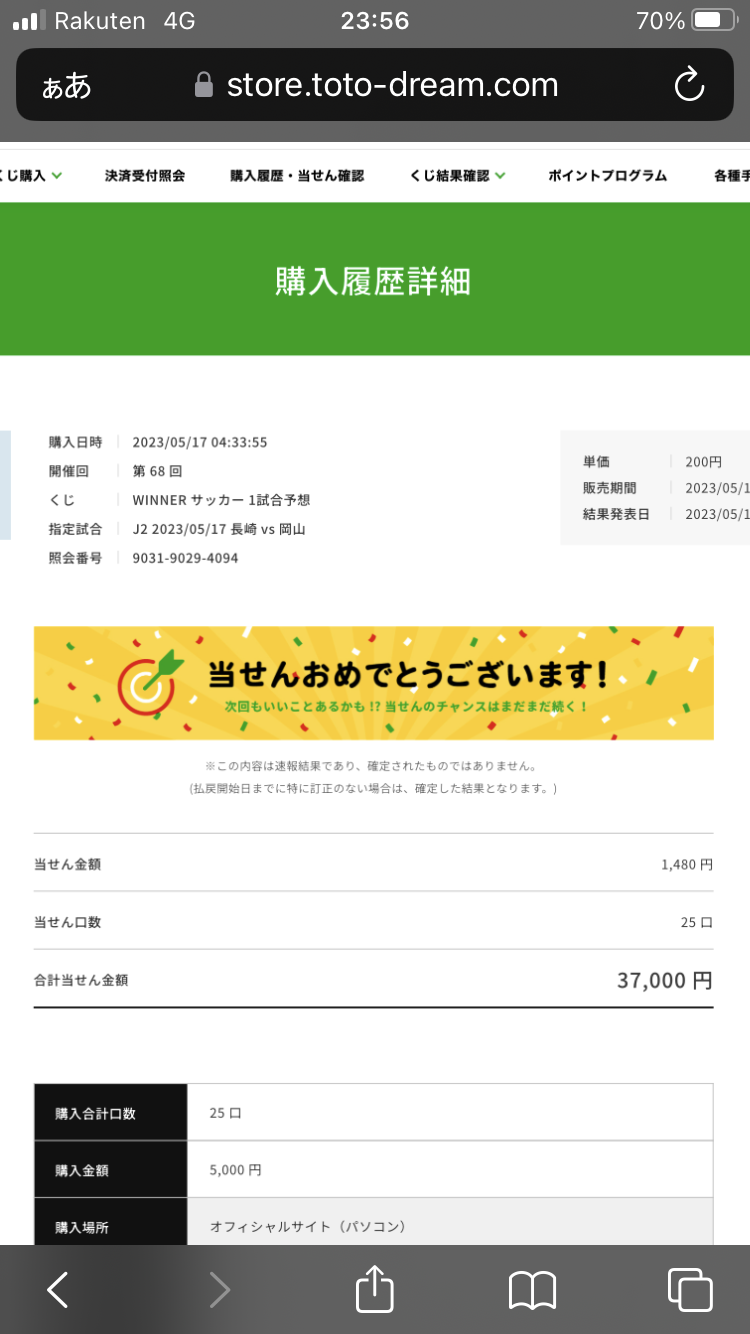Viewport: 750px width, 1334px height.
Task: Share this page
Action: (x=375, y=1288)
